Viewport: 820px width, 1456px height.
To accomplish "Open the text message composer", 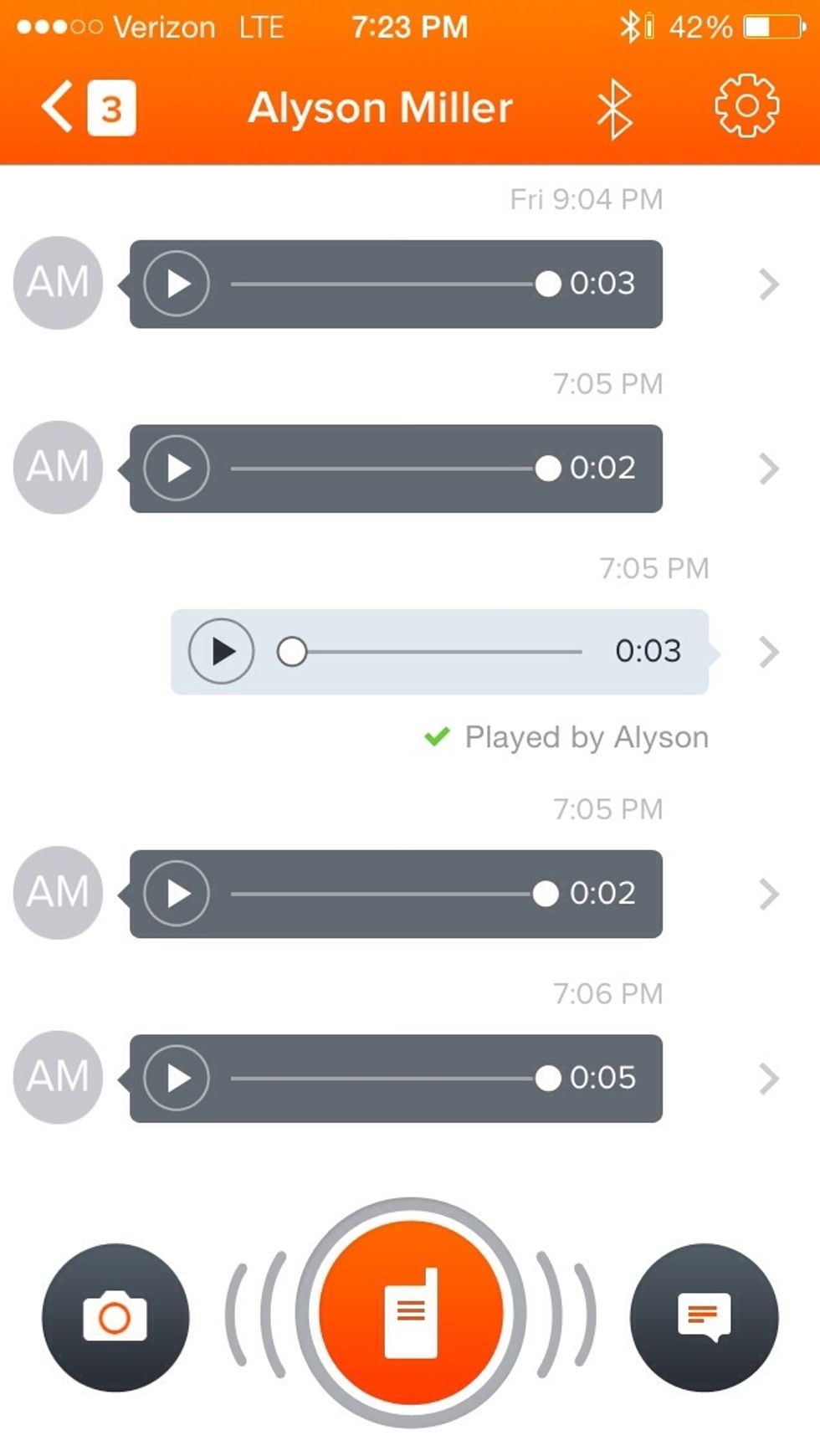I will 704,1317.
